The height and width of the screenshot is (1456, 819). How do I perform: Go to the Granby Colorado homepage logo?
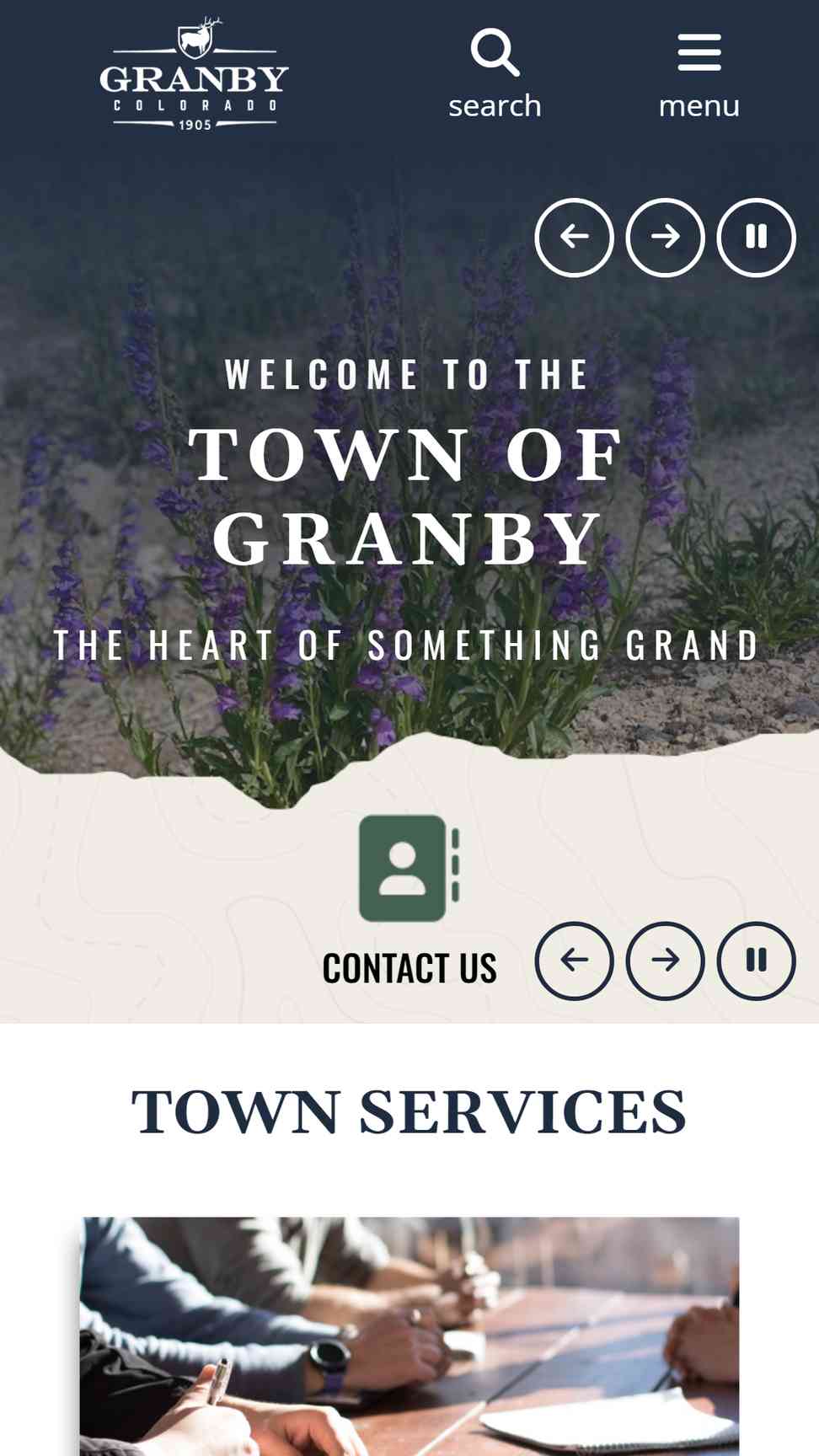point(194,74)
